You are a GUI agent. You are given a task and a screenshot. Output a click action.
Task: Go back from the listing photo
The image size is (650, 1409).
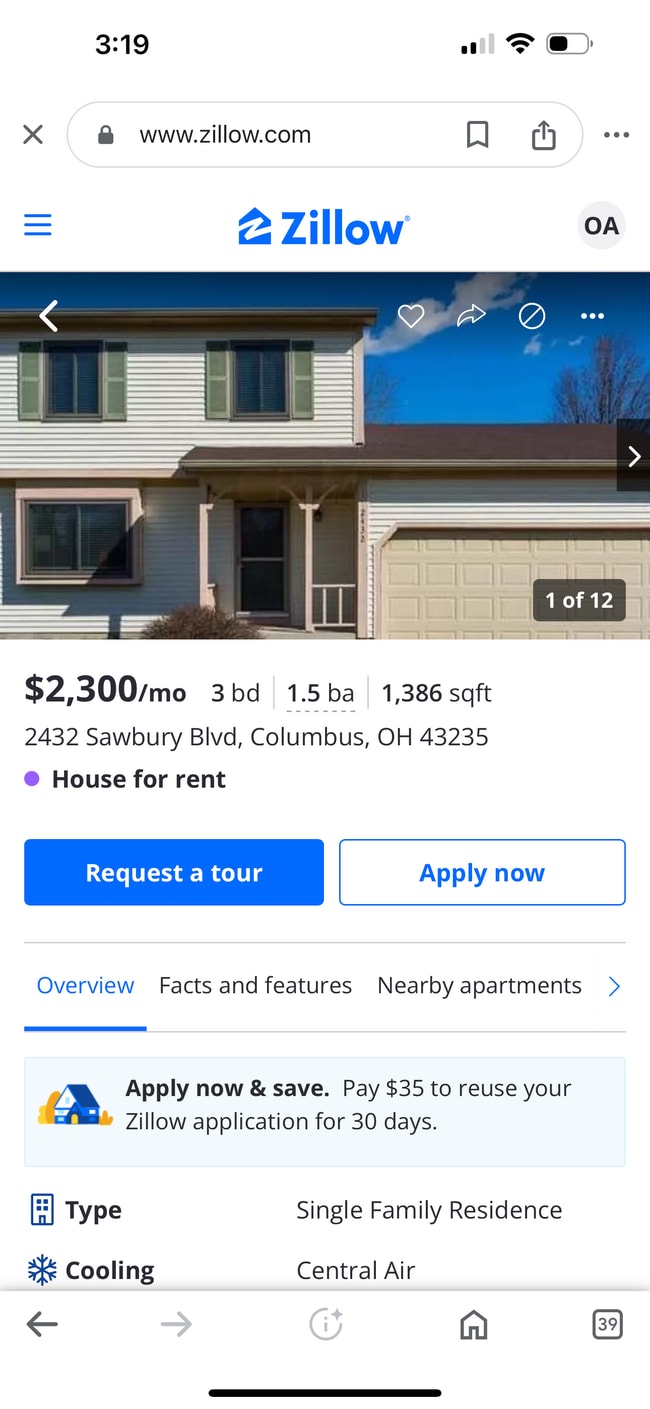48,316
